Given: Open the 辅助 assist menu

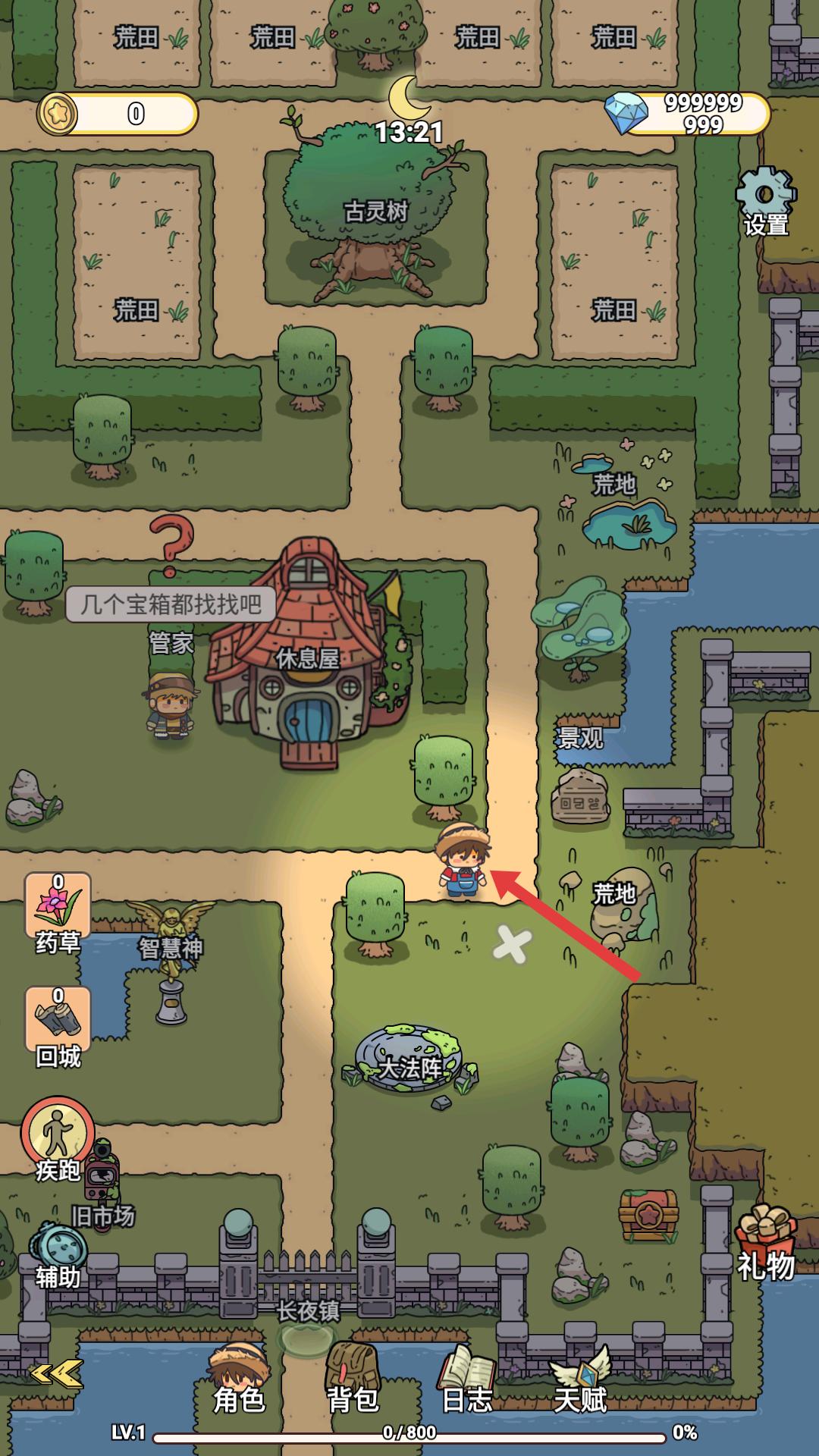Looking at the screenshot, I should point(58,1253).
